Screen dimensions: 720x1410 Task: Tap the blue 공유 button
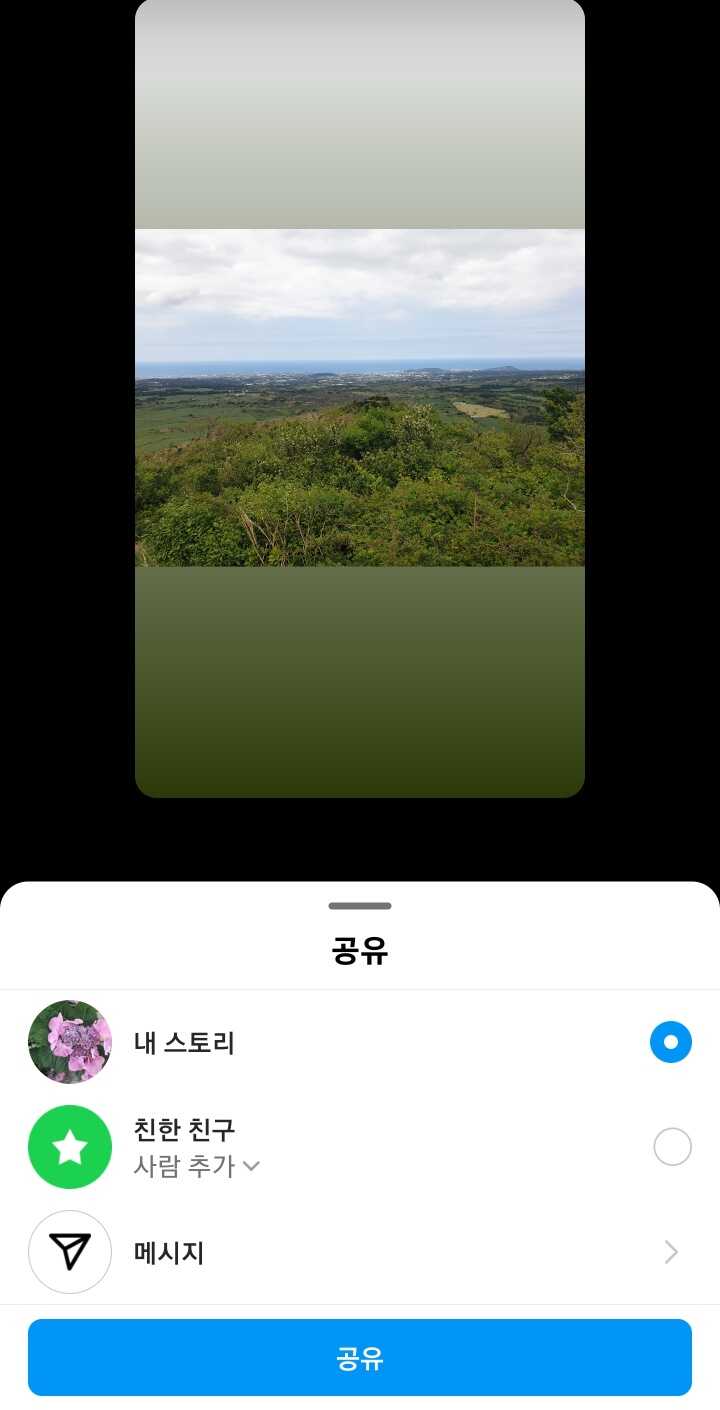tap(359, 1357)
